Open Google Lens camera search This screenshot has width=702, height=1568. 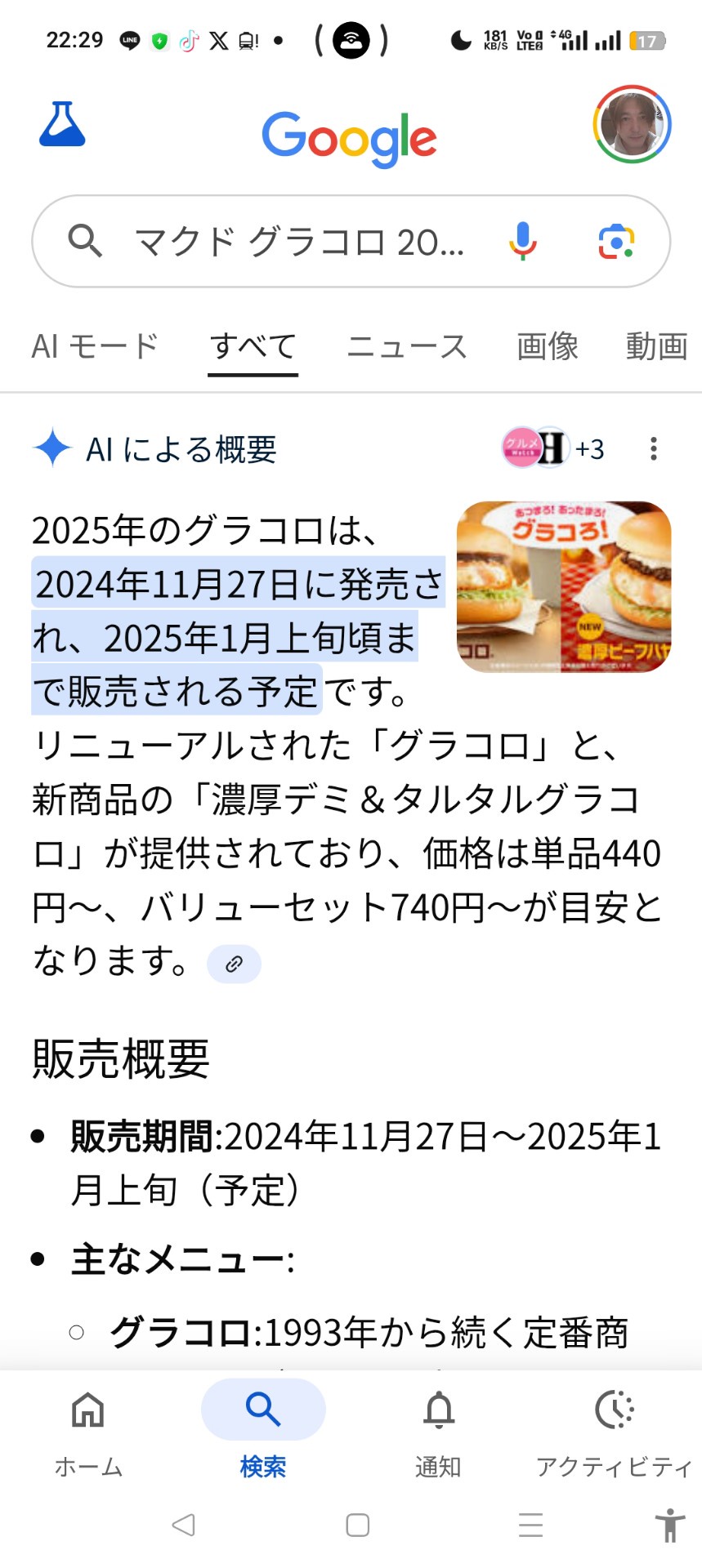tap(616, 242)
